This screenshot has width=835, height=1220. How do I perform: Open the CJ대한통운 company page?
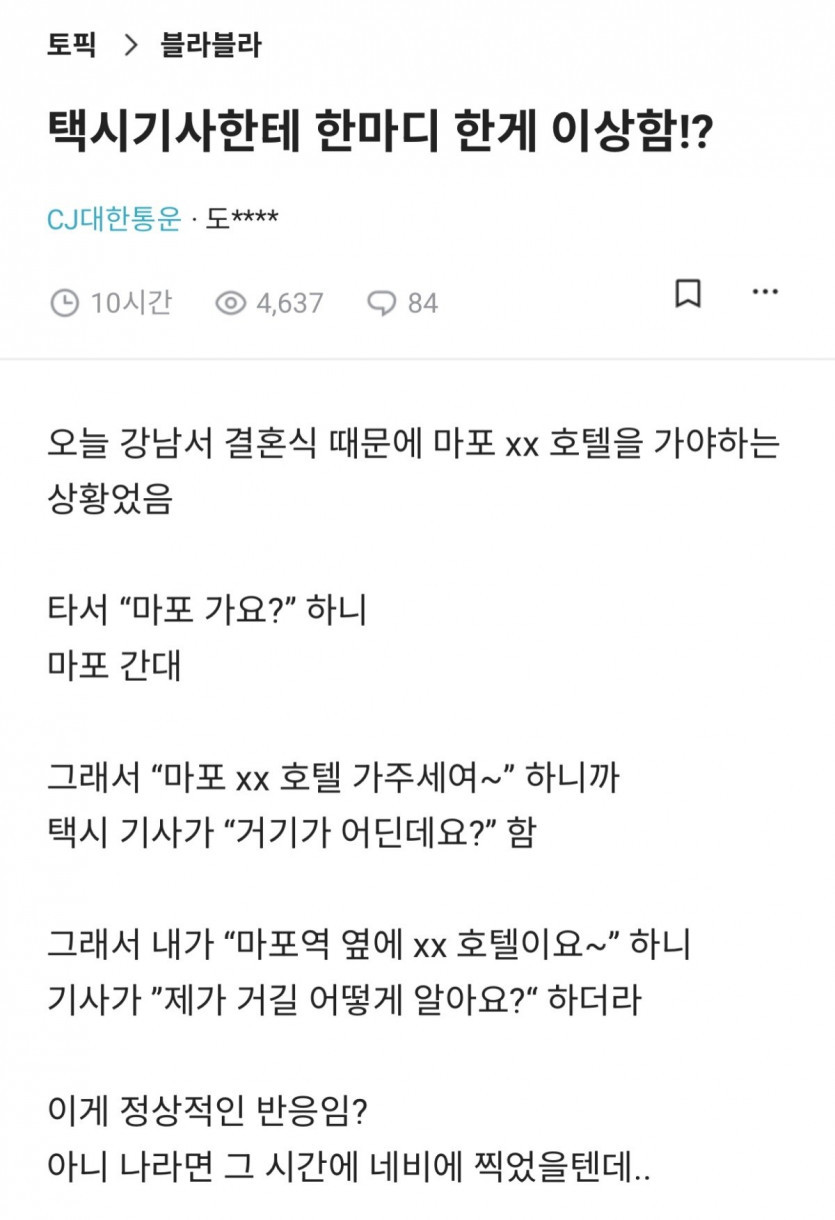[114, 218]
